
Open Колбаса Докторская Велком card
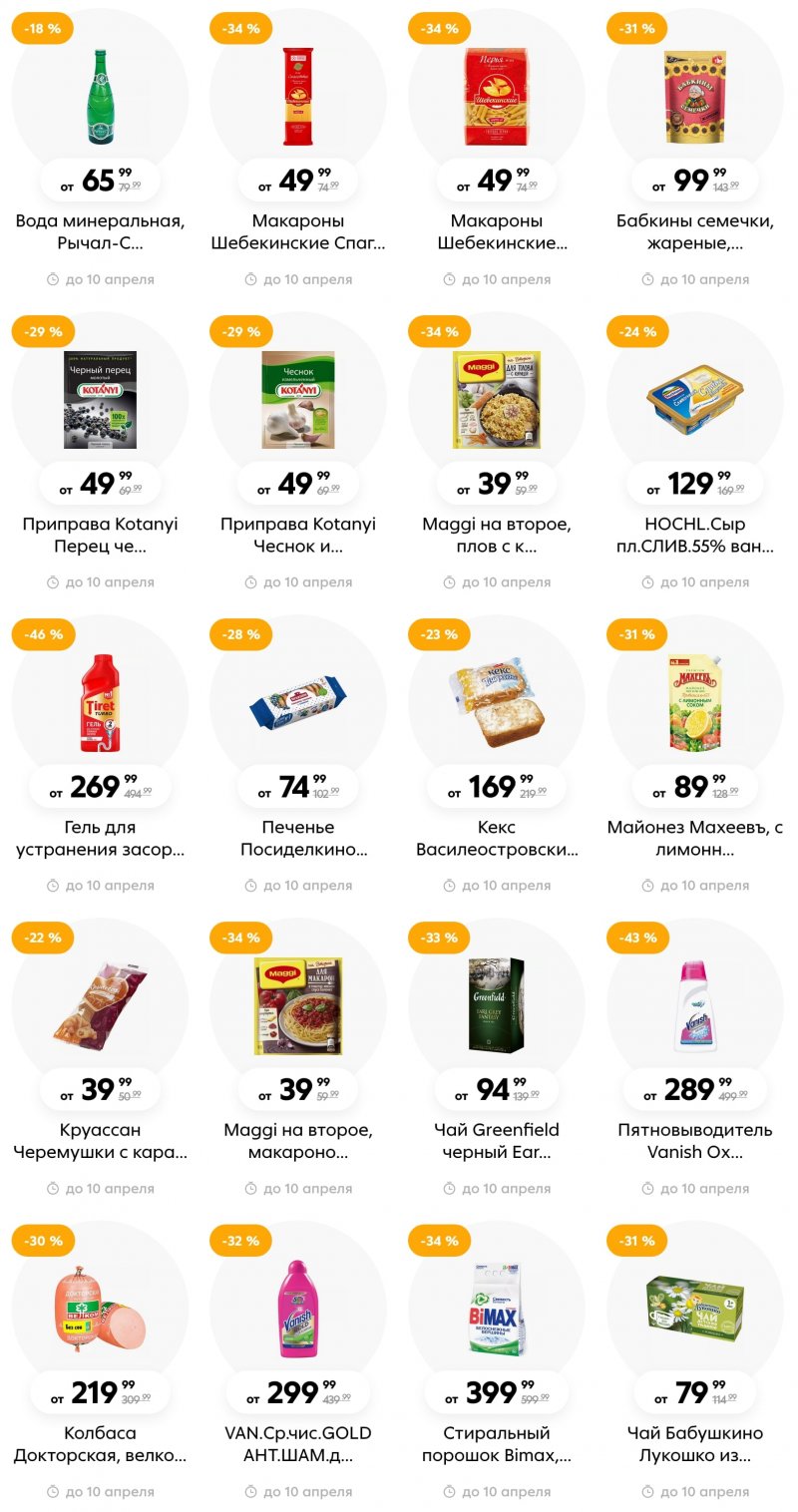[x=100, y=1309]
